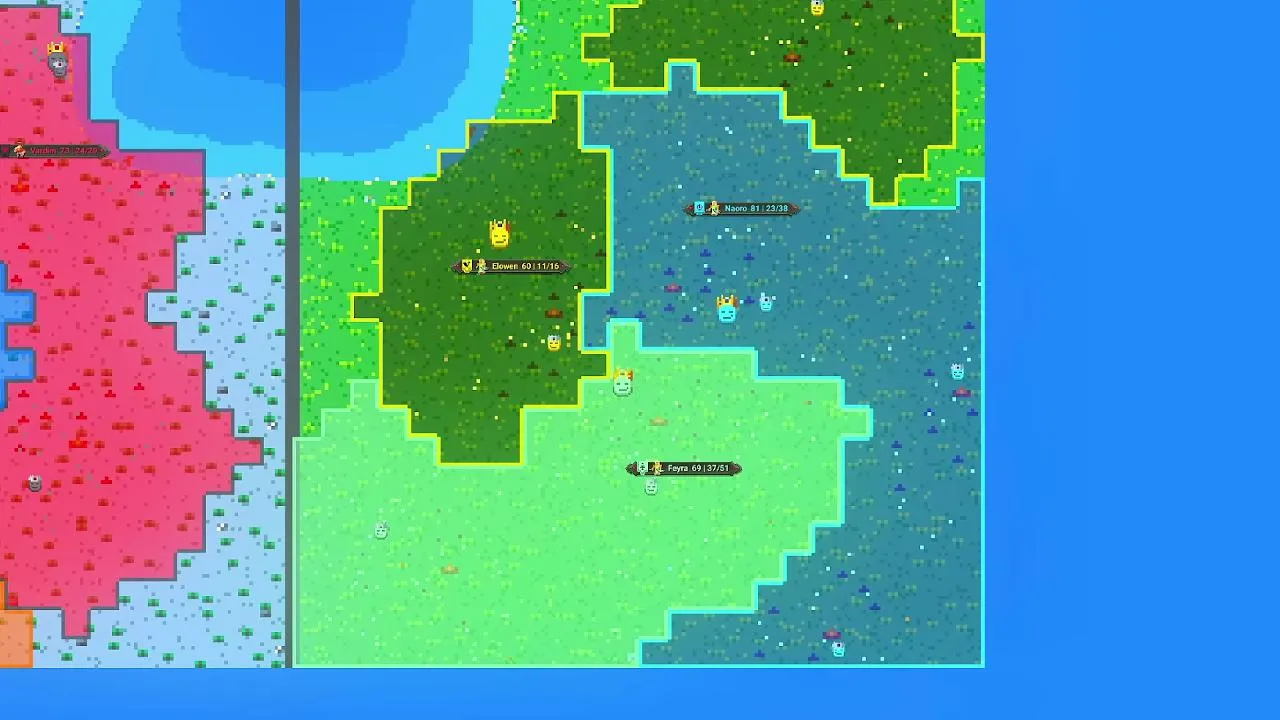Select the Naoro kingdom nameplate
The width and height of the screenshot is (1280, 720).
coord(741,209)
